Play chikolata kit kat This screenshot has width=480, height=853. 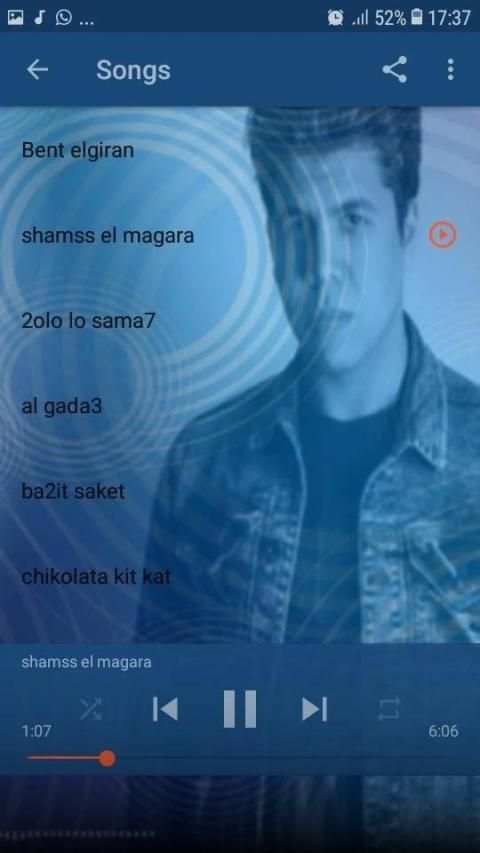pyautogui.click(x=240, y=577)
